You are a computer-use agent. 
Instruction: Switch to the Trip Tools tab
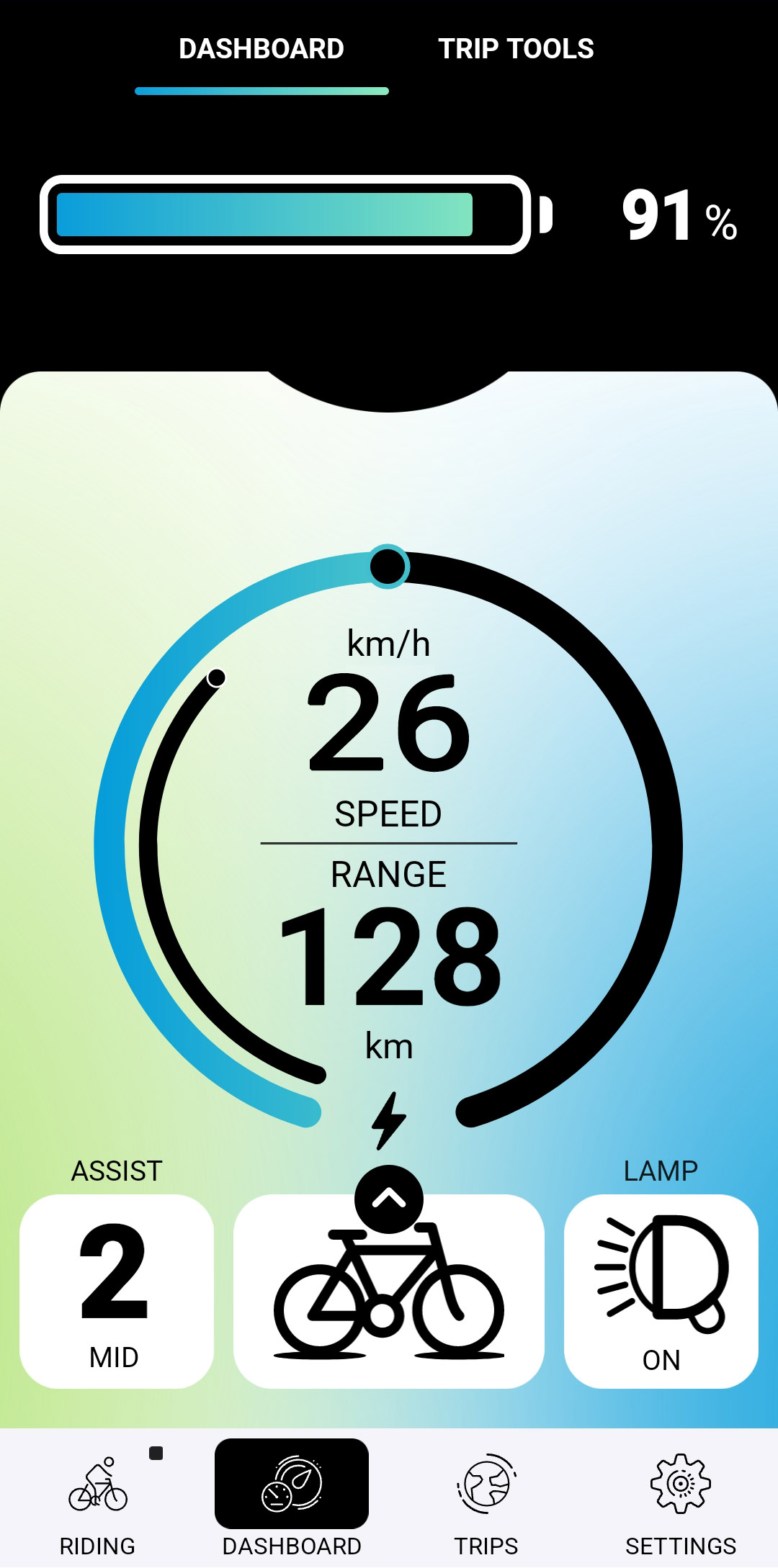[x=516, y=49]
